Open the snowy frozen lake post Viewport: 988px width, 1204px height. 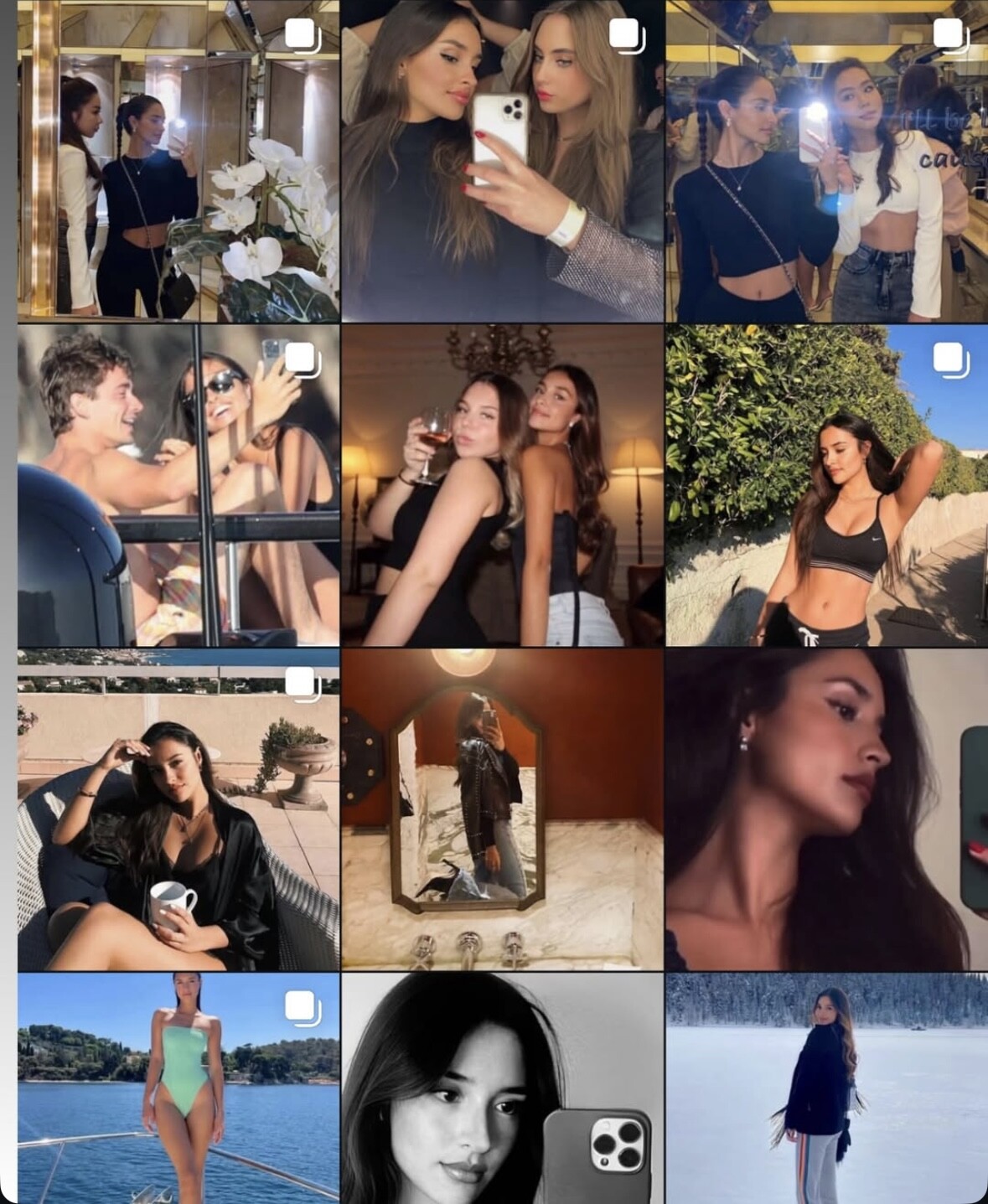(826, 1088)
